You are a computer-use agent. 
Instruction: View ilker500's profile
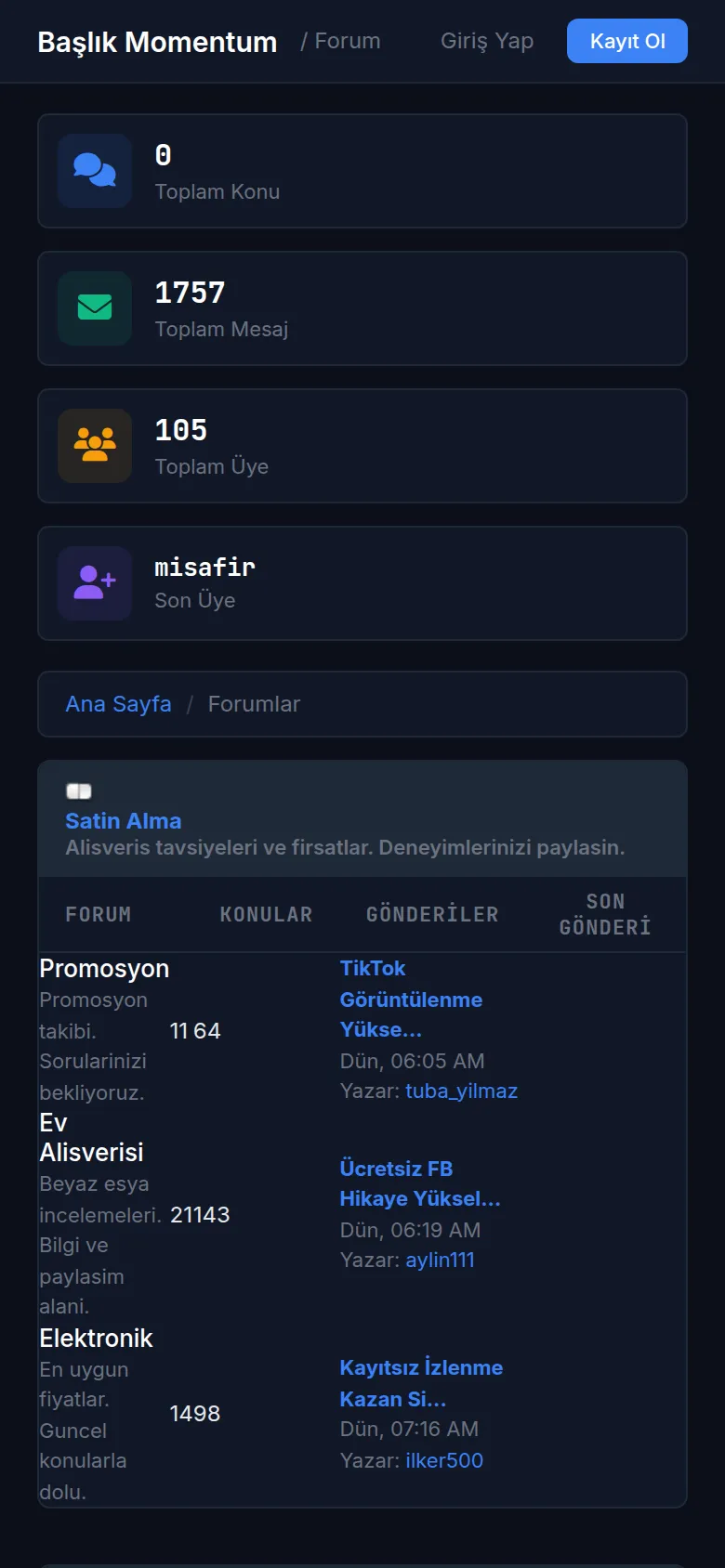(444, 1461)
